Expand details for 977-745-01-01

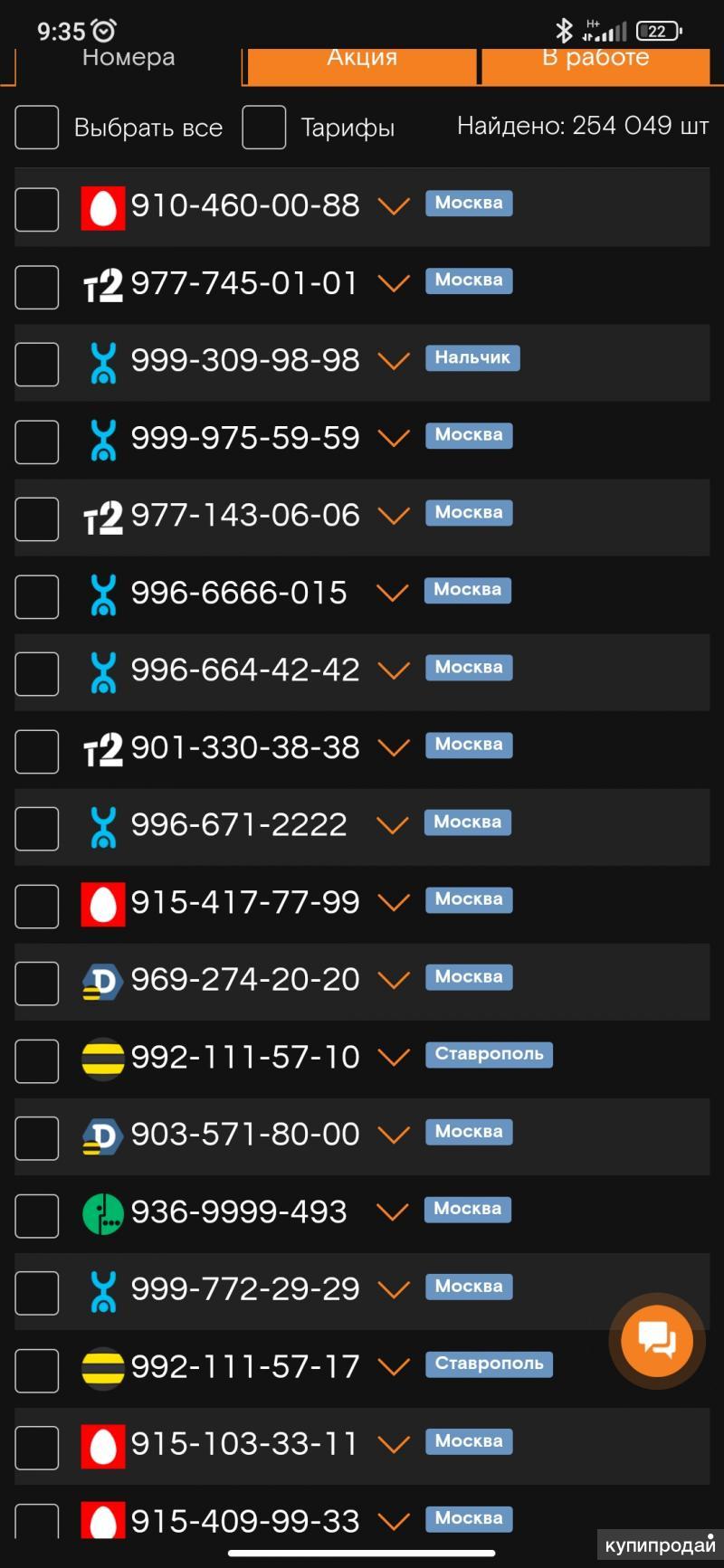(x=394, y=284)
